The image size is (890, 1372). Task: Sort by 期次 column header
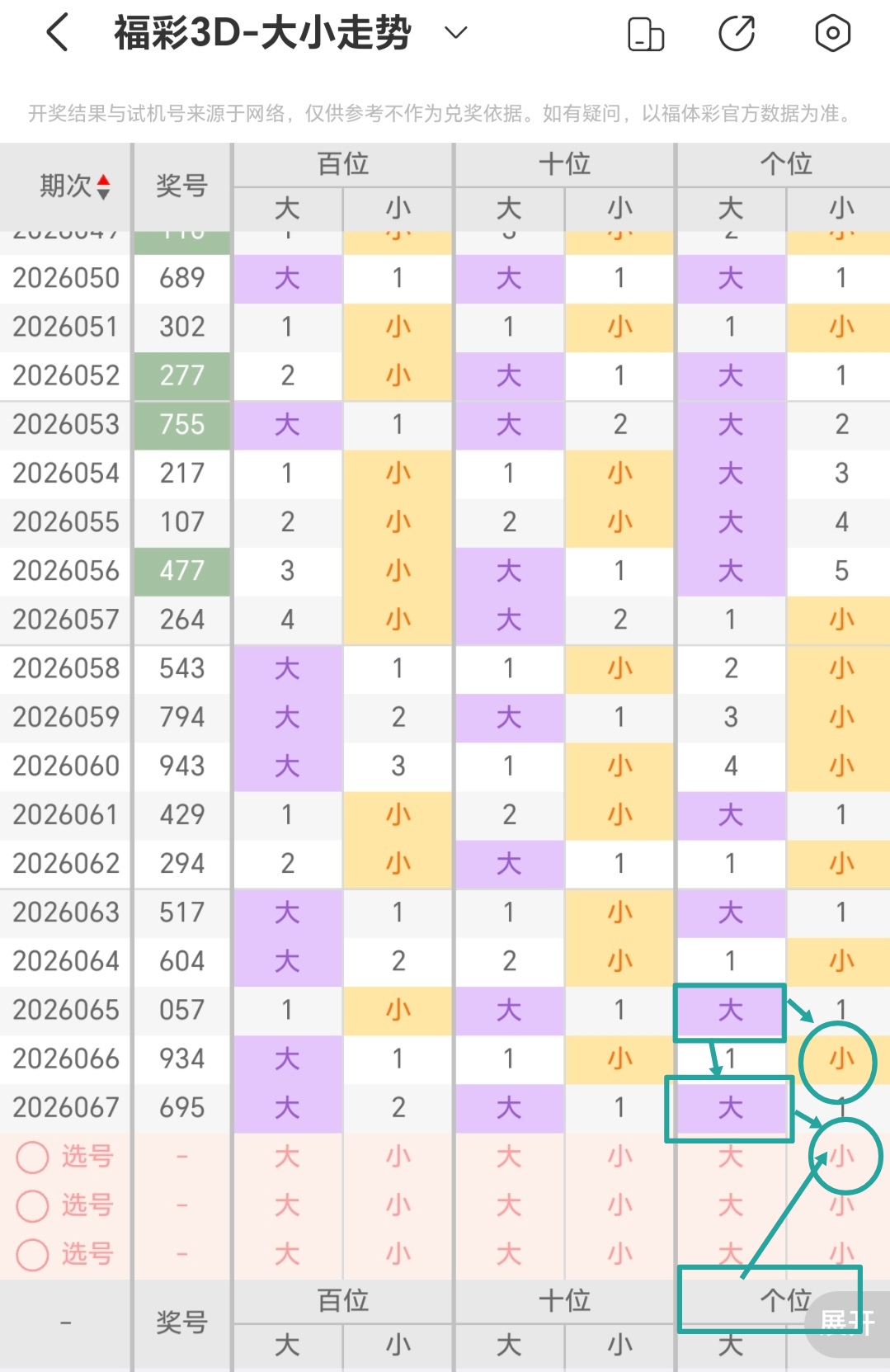pos(74,186)
